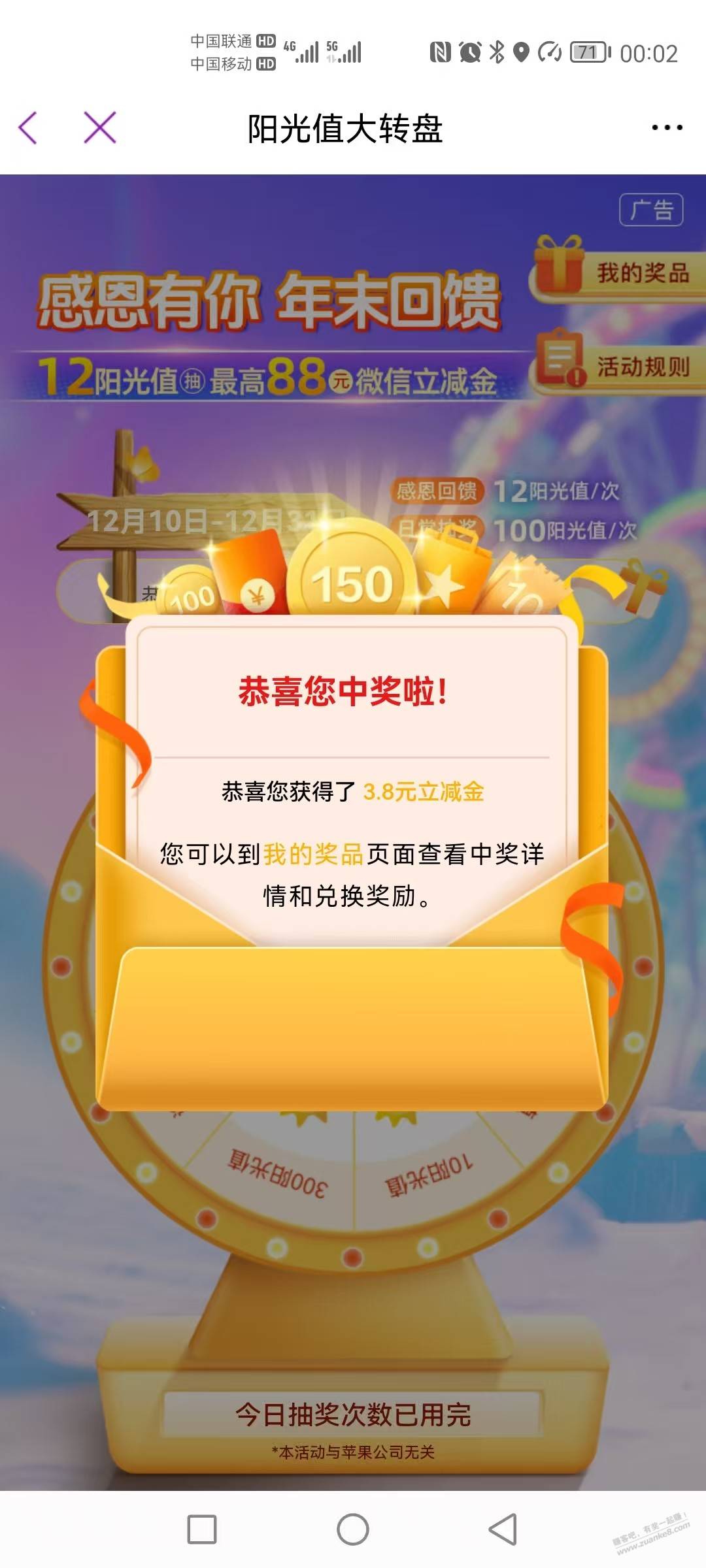Open recent apps with the square button
Screen dimensions: 706x1568
(x=202, y=1529)
